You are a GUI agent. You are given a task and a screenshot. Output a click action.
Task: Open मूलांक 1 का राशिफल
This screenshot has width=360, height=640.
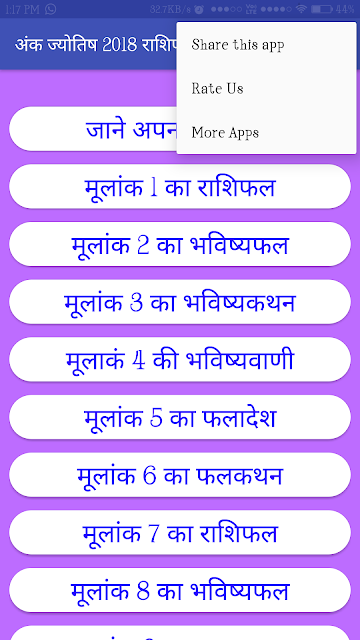pyautogui.click(x=180, y=187)
